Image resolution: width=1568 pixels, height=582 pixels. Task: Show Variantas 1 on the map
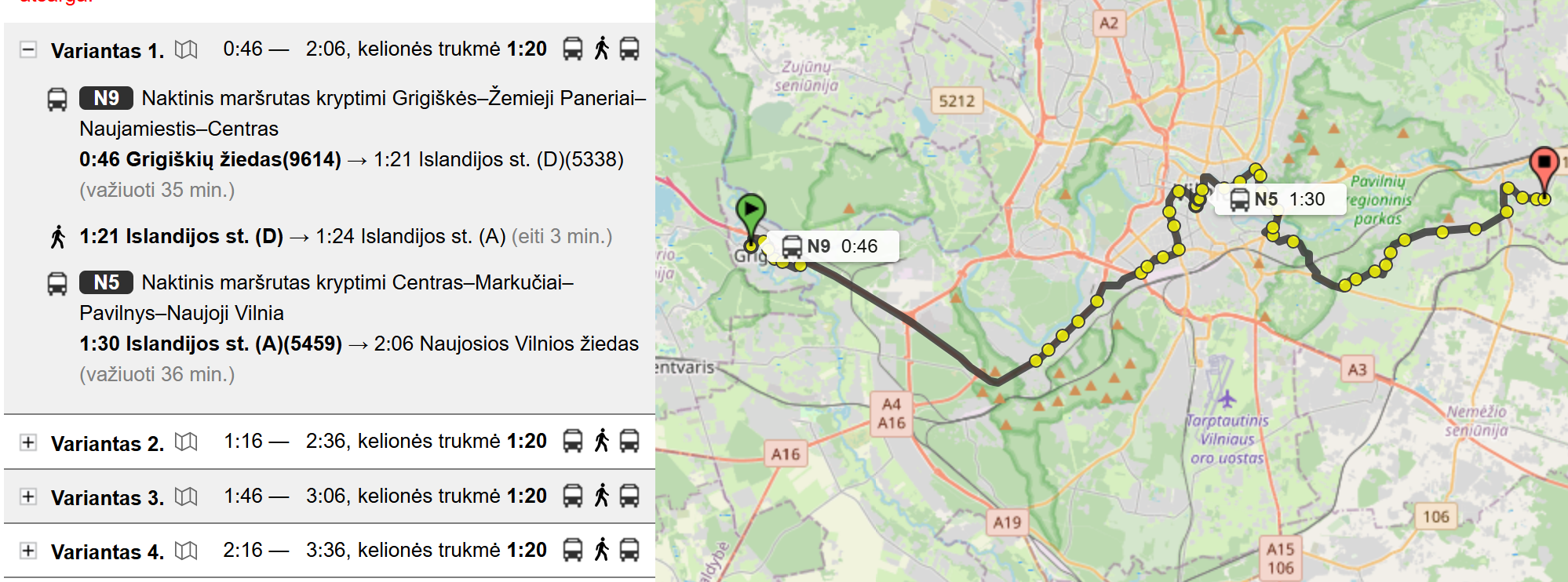click(186, 50)
